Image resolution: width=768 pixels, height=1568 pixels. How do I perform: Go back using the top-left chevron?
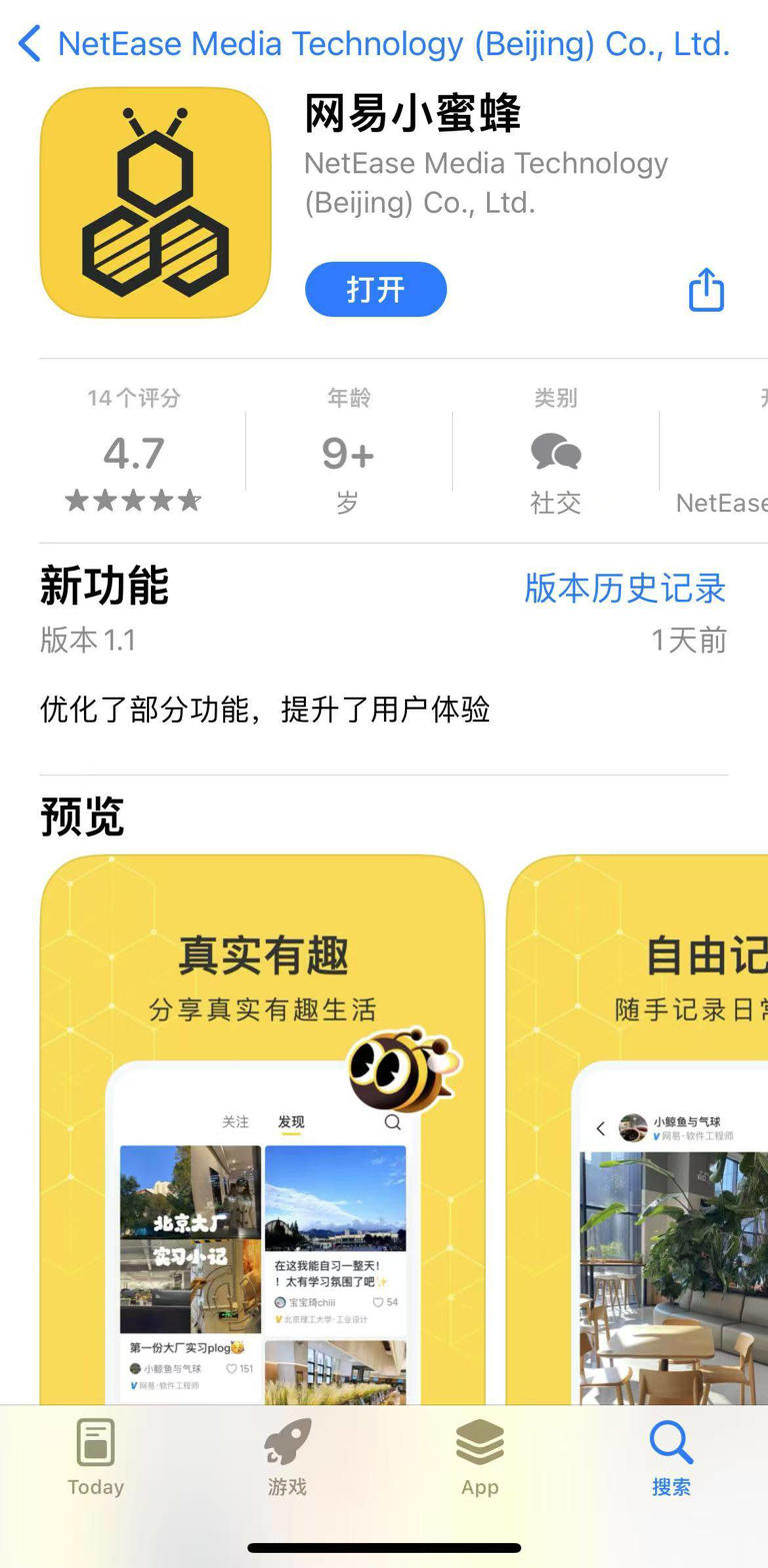pos(28,43)
